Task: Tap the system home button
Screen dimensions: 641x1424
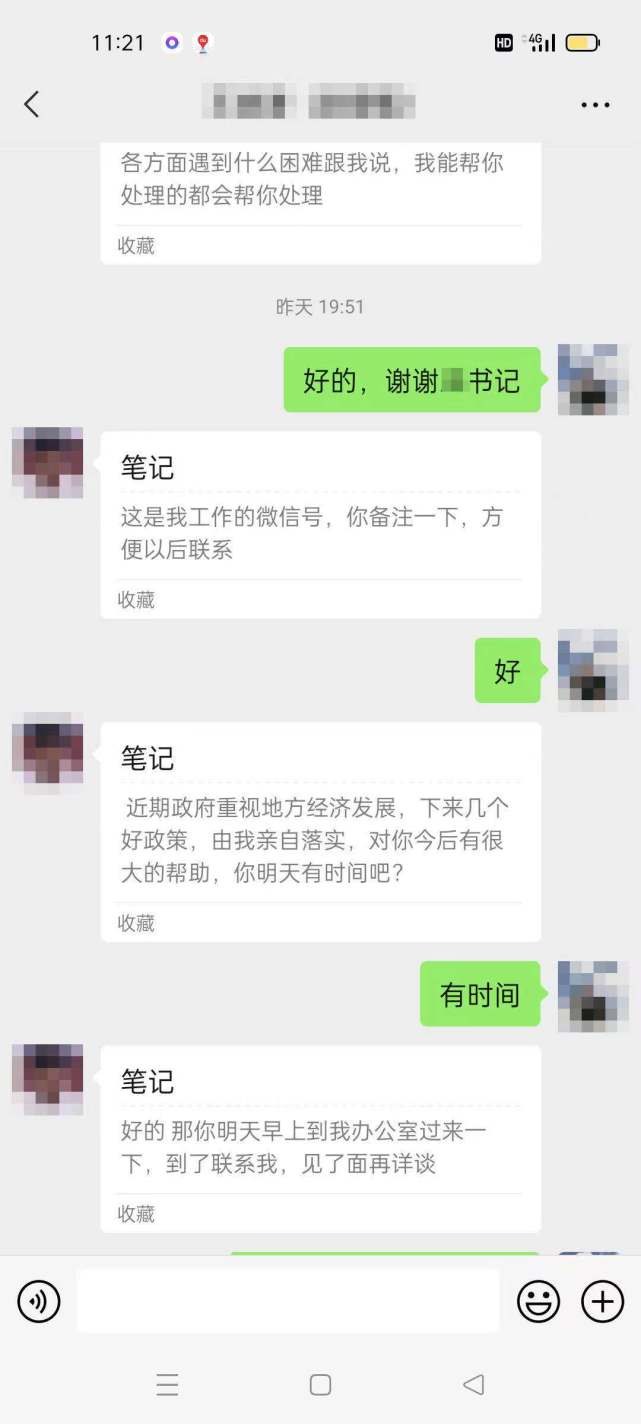Action: click(320, 1384)
